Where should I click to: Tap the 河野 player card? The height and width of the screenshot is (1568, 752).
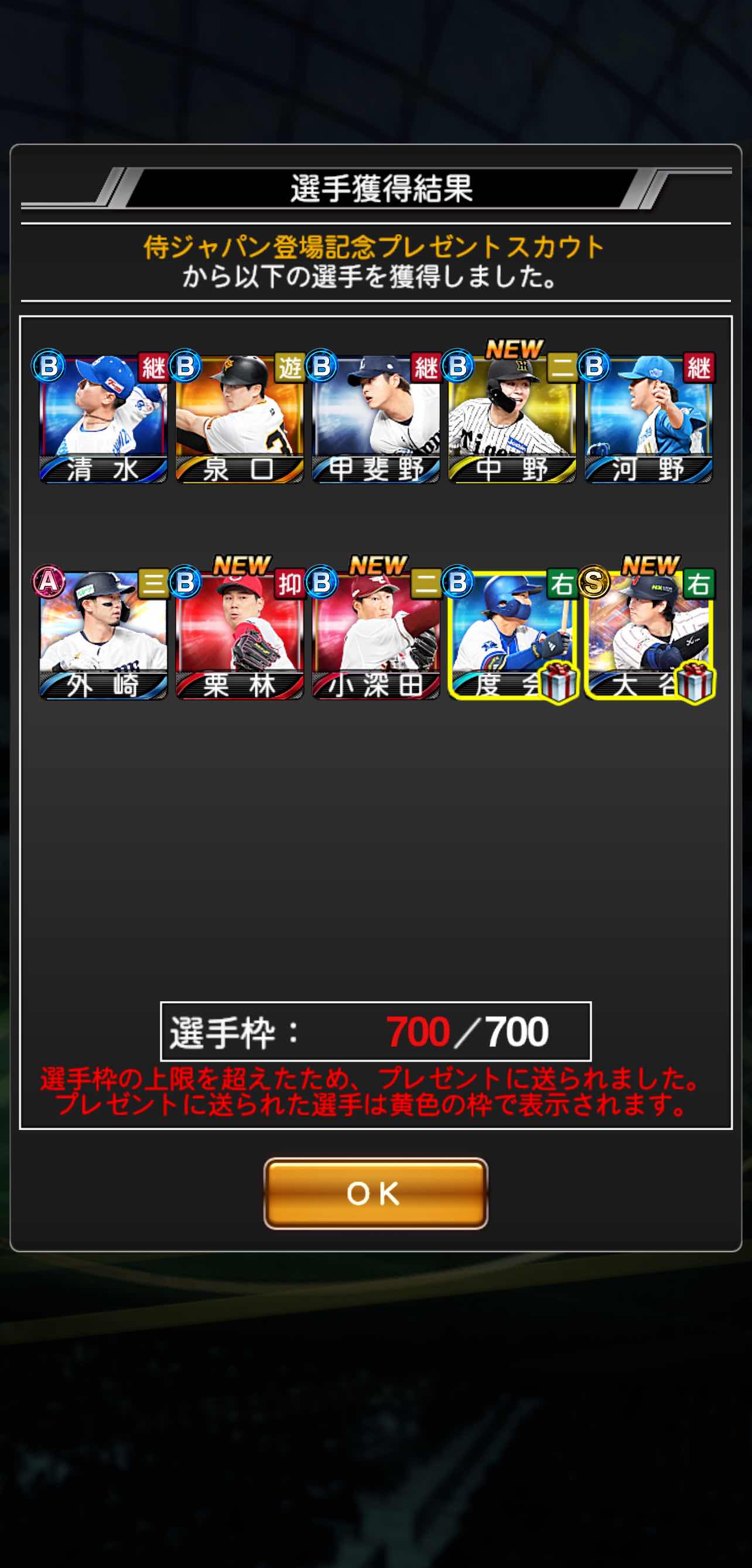(x=648, y=419)
